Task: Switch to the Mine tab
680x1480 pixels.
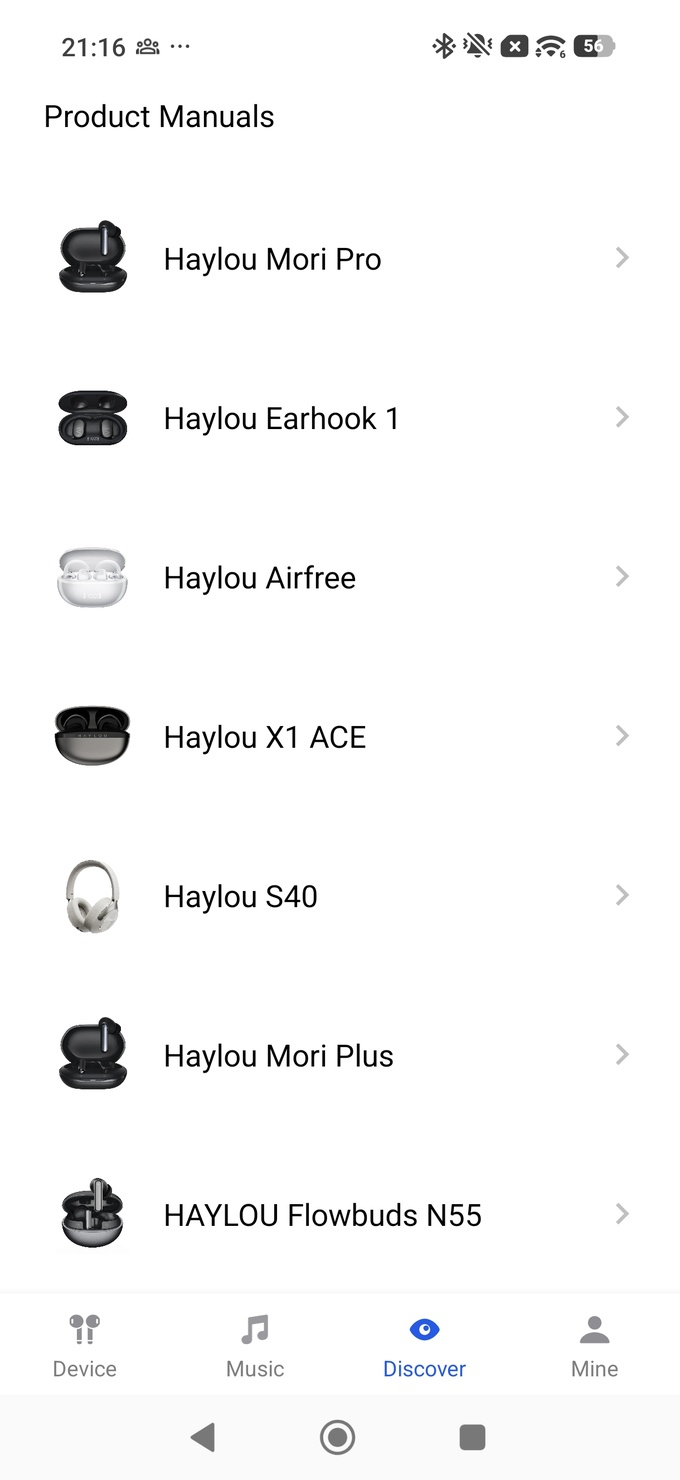Action: 595,1346
